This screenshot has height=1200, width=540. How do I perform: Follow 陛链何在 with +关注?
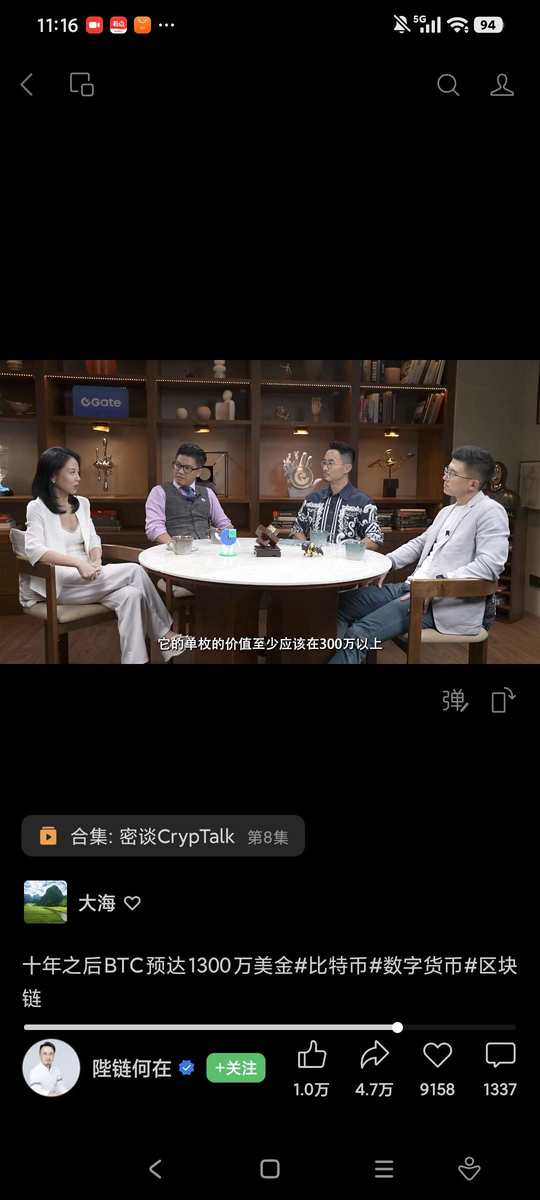tap(236, 1068)
